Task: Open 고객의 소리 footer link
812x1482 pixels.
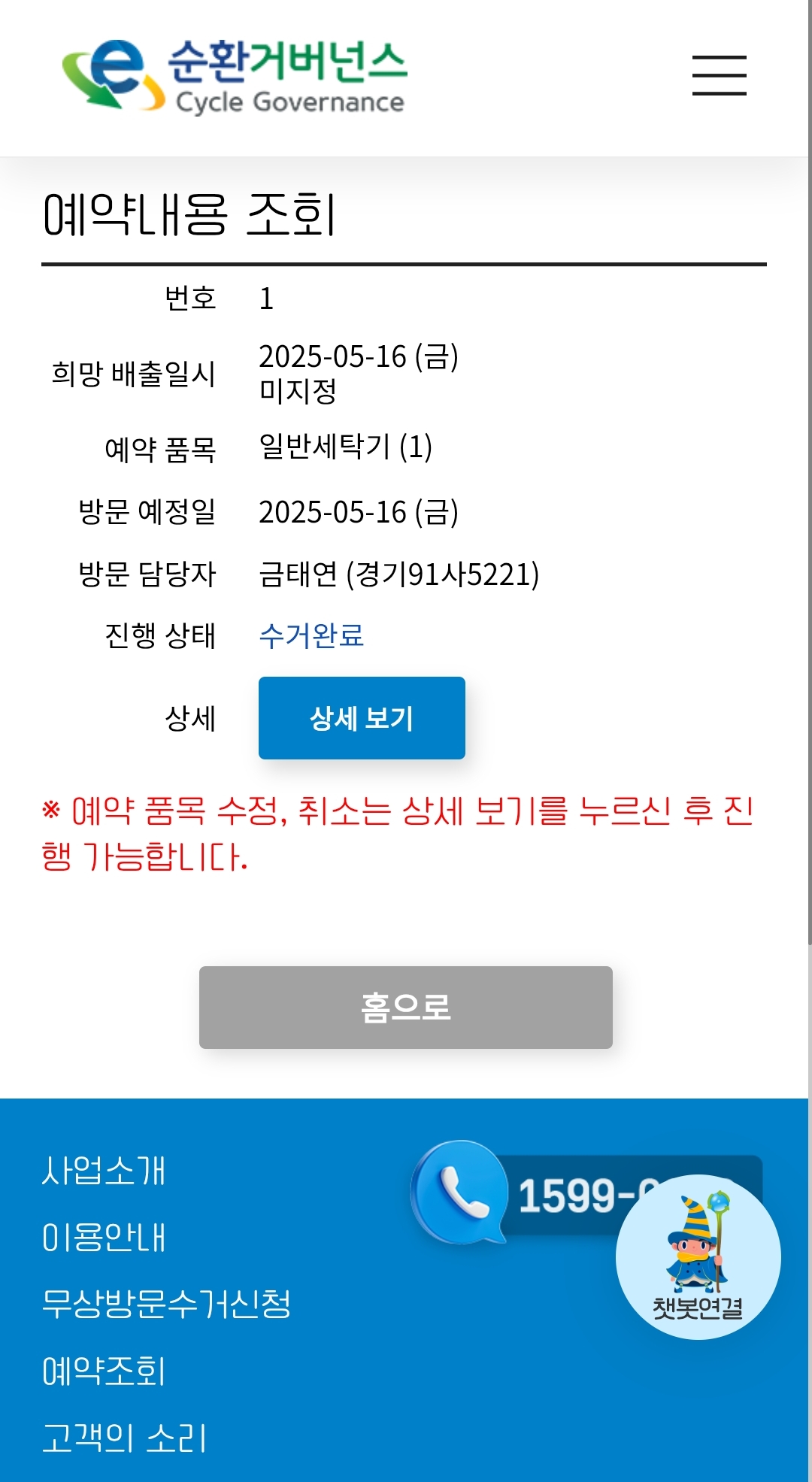Action: click(124, 1438)
